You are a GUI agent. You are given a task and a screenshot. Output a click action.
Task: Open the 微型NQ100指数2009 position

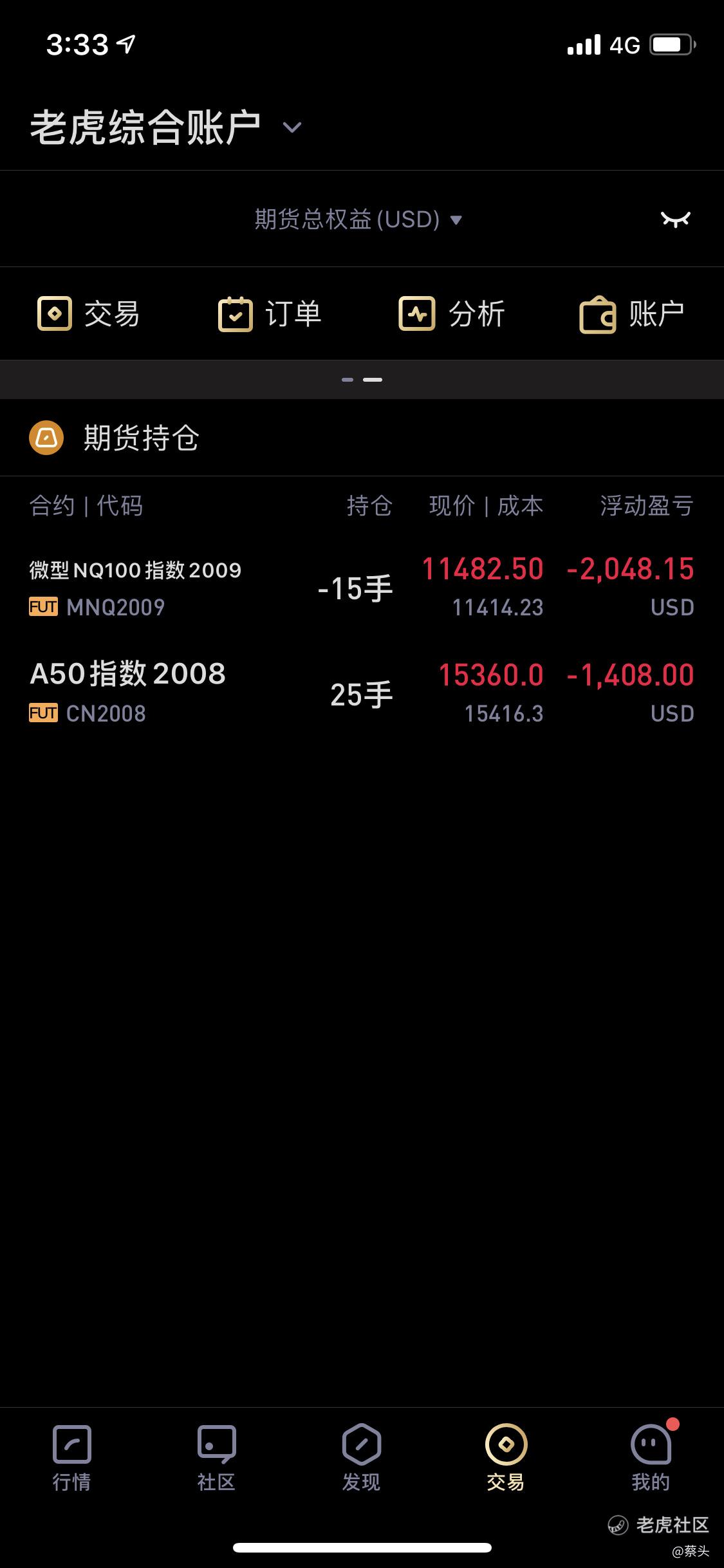coord(362,588)
